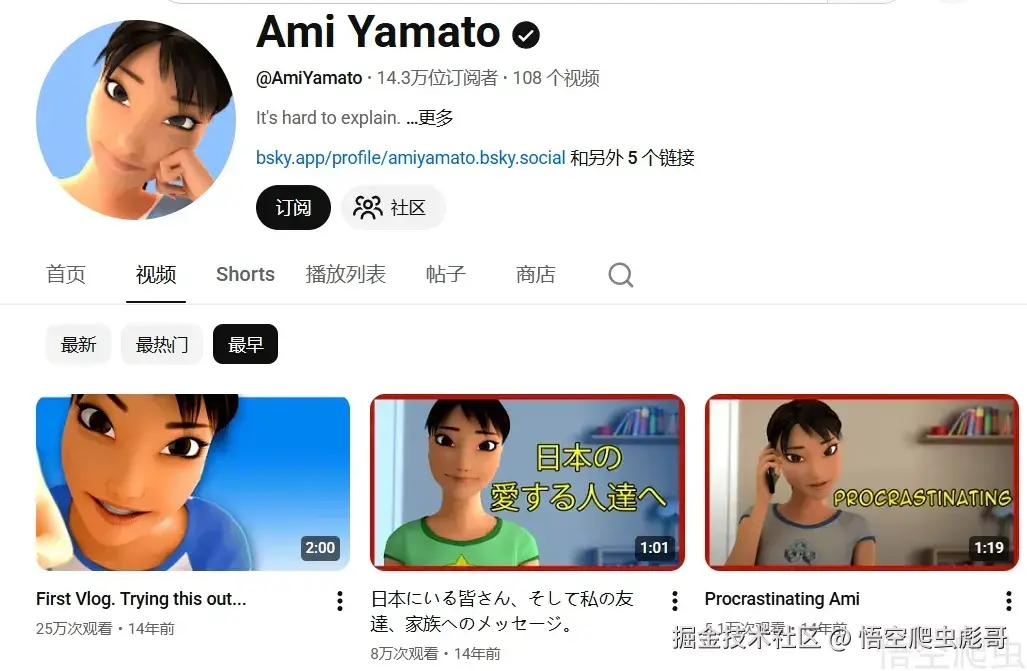Switch to the Shorts tab
This screenshot has height=671, width=1027.
click(x=245, y=274)
